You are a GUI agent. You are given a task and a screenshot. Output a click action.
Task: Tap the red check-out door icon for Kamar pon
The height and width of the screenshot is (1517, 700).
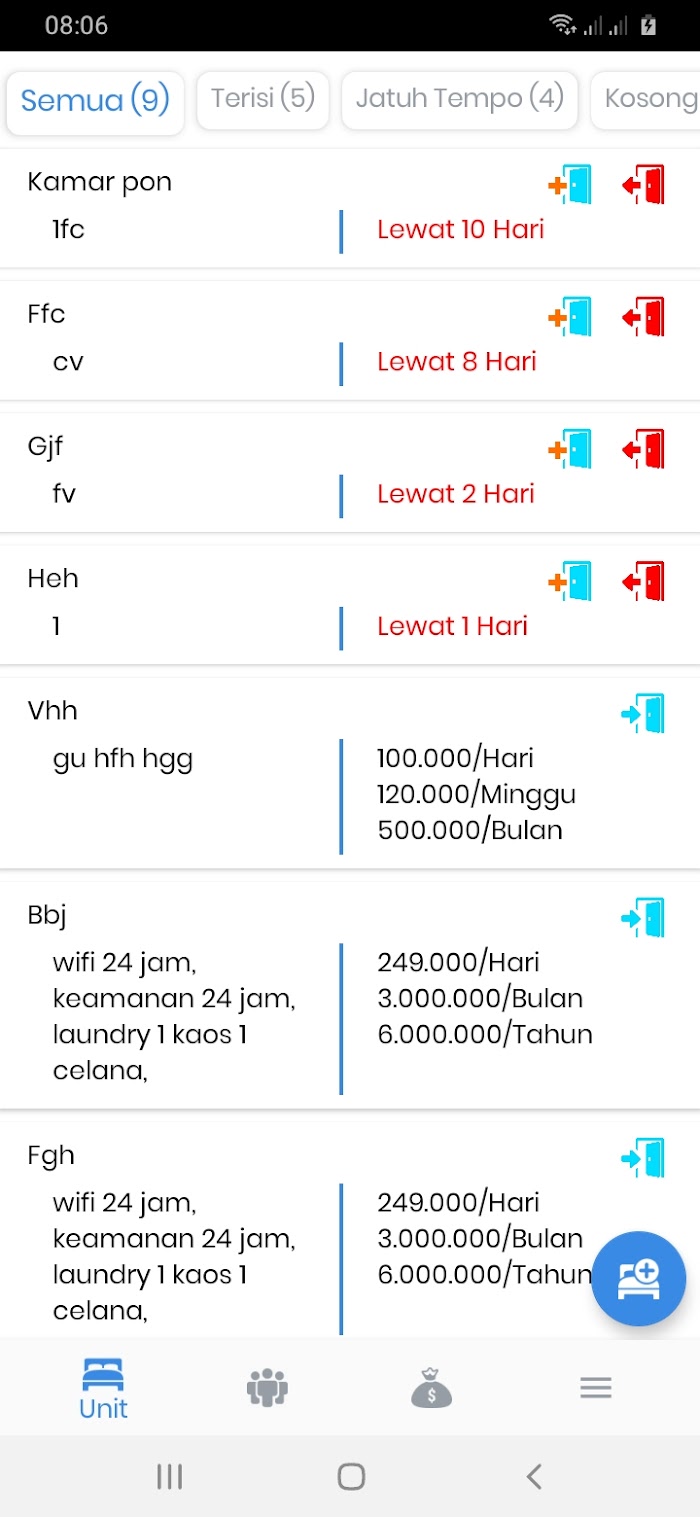[644, 185]
